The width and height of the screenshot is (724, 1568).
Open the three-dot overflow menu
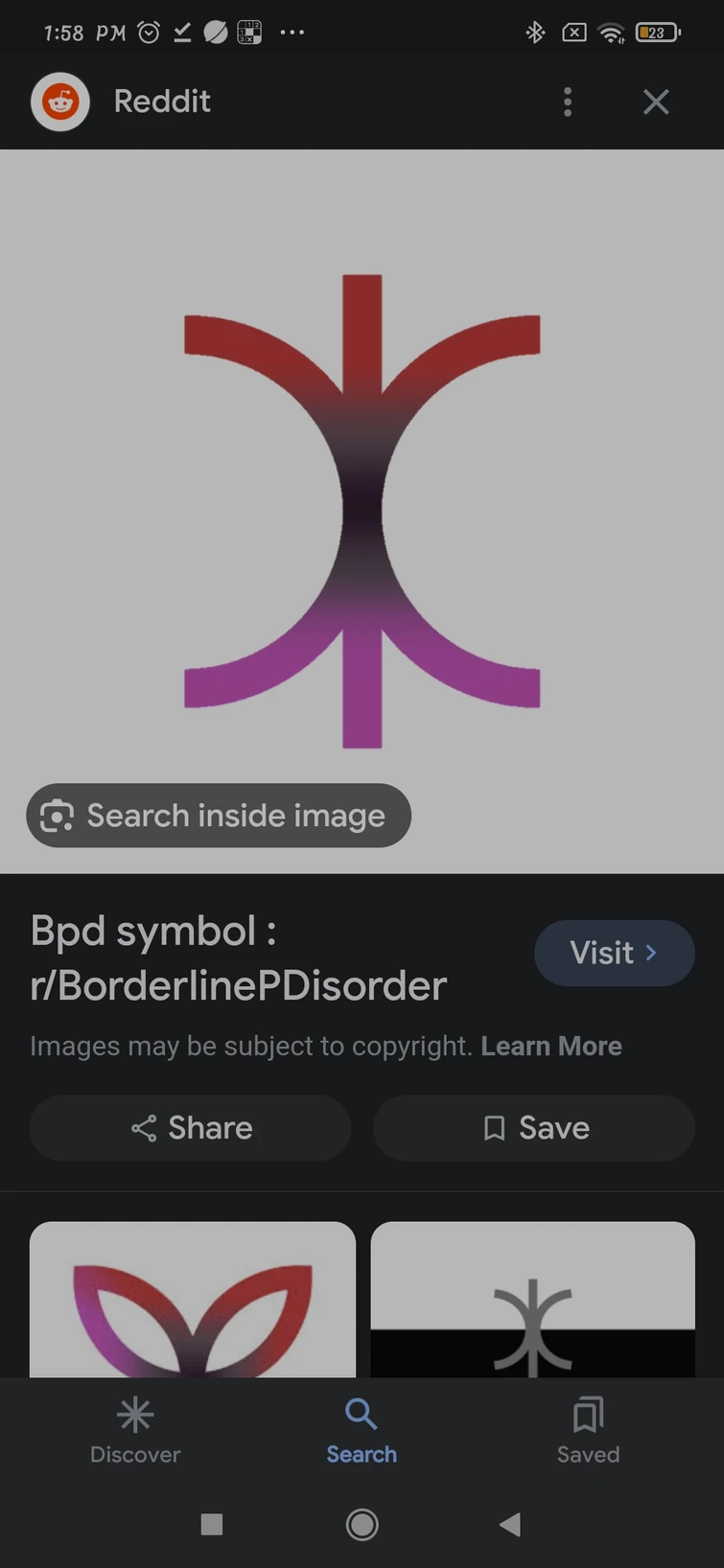tap(568, 102)
